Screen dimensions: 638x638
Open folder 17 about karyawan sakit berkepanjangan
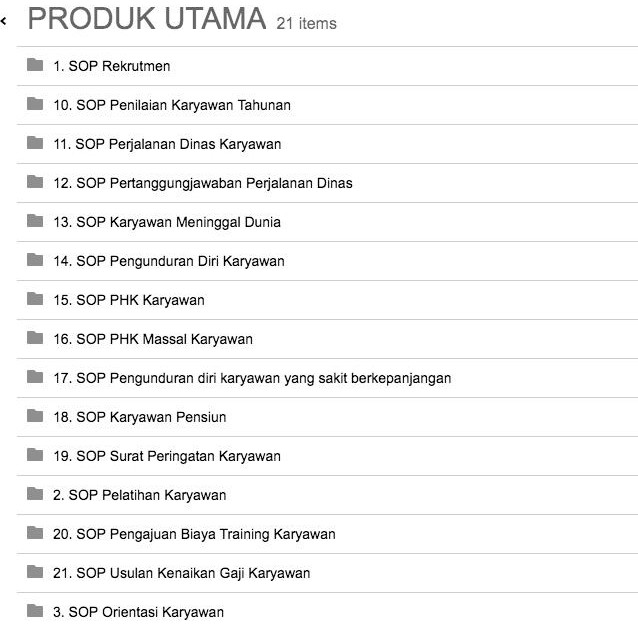click(x=251, y=378)
